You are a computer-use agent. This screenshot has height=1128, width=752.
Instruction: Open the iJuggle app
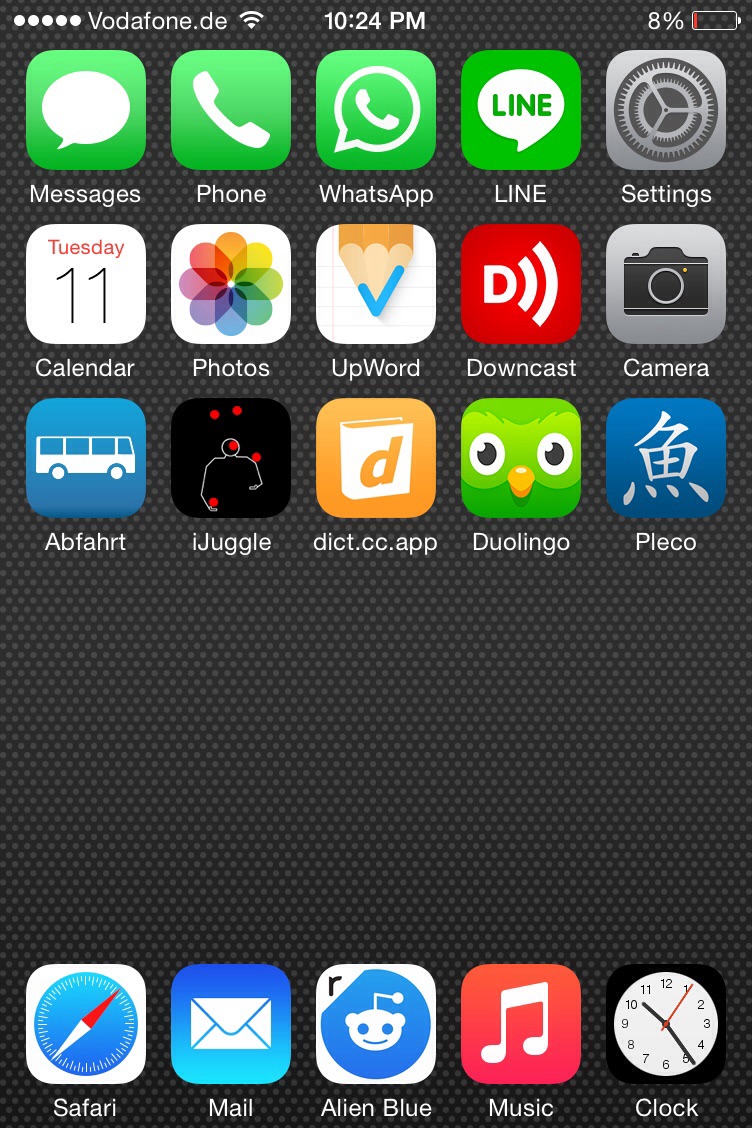[x=230, y=458]
